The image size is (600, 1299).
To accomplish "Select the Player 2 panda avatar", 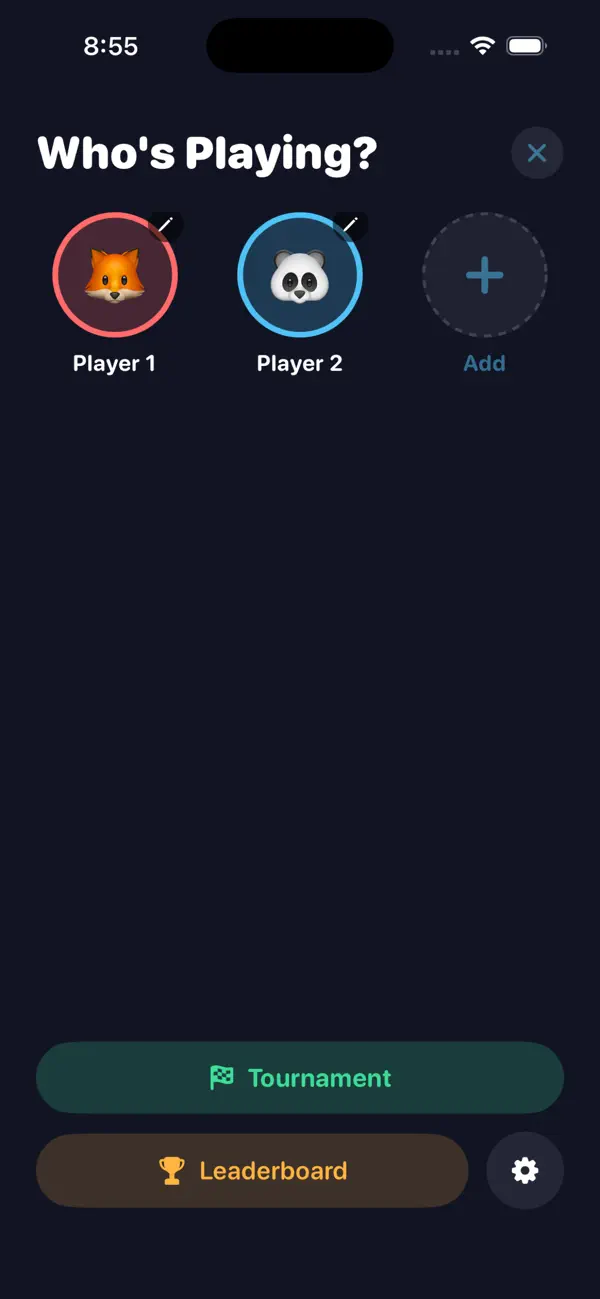I will pyautogui.click(x=300, y=275).
